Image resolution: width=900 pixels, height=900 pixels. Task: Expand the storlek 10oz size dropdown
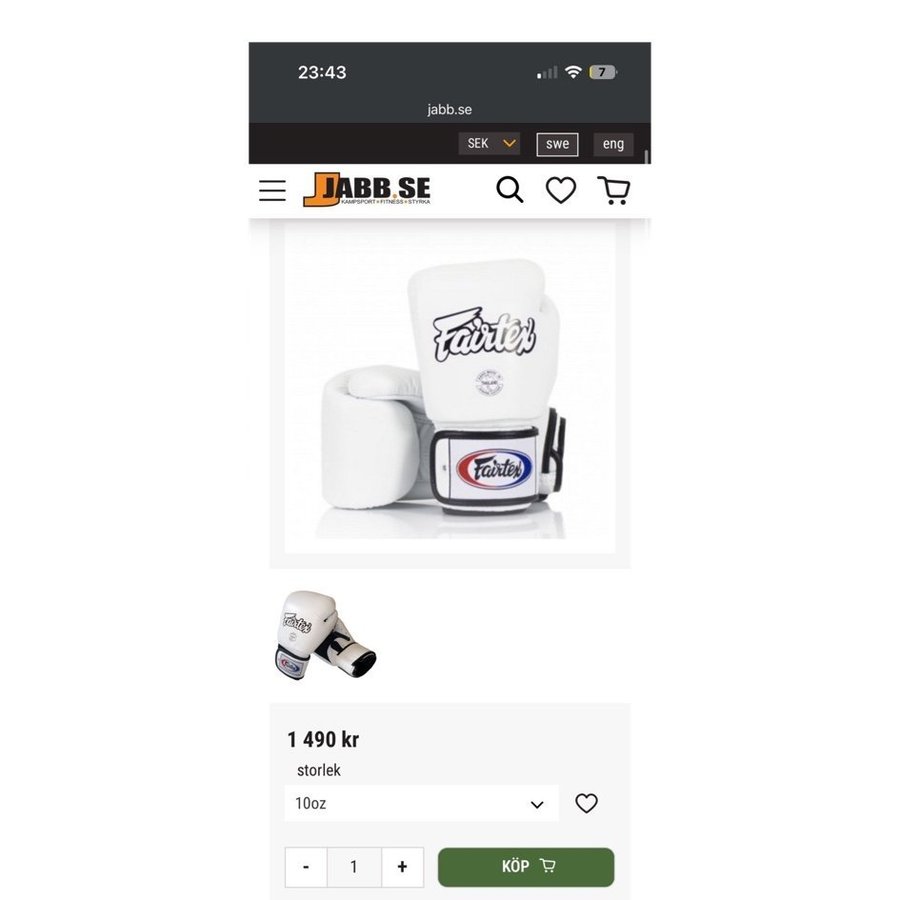[x=420, y=803]
